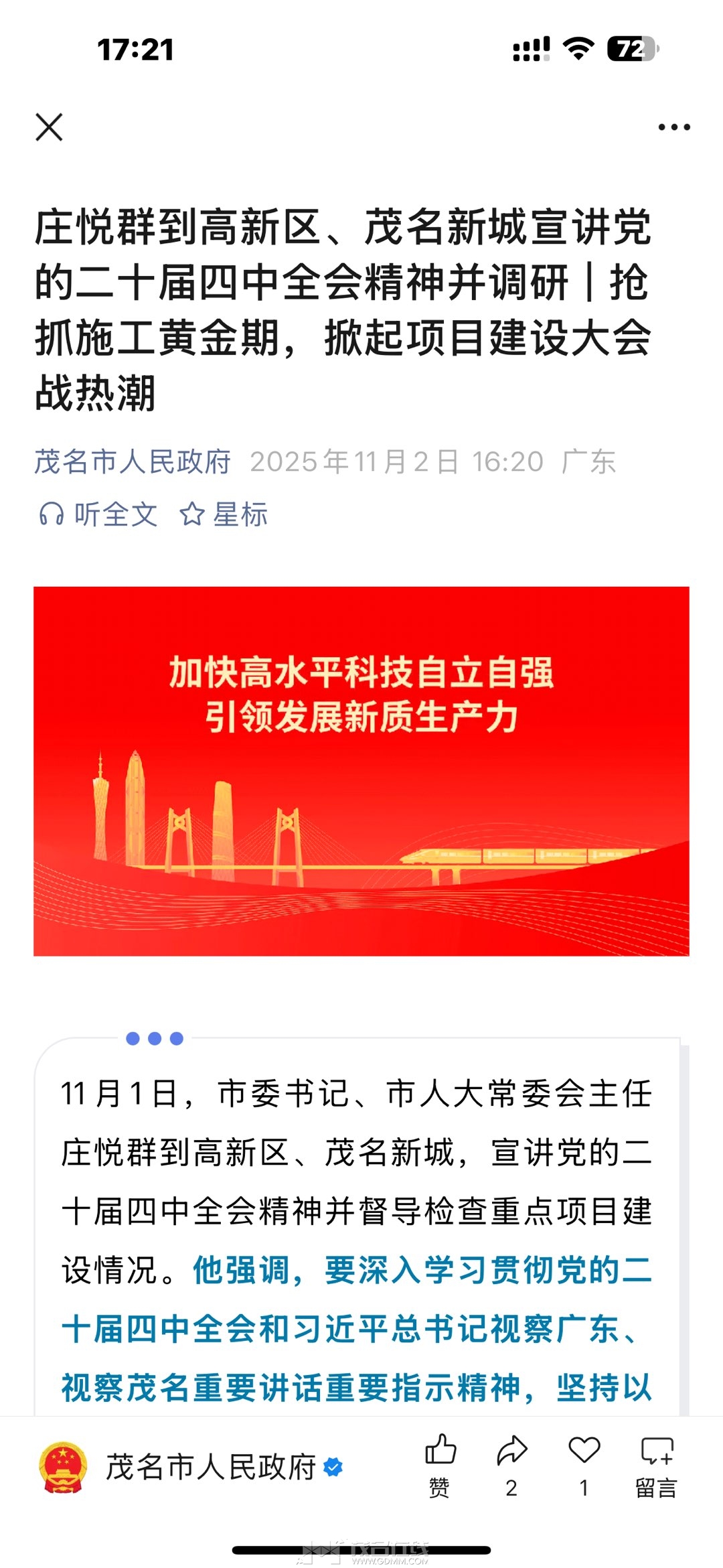The image size is (723, 1568).
Task: View the red banner image full screen
Action: point(361,771)
